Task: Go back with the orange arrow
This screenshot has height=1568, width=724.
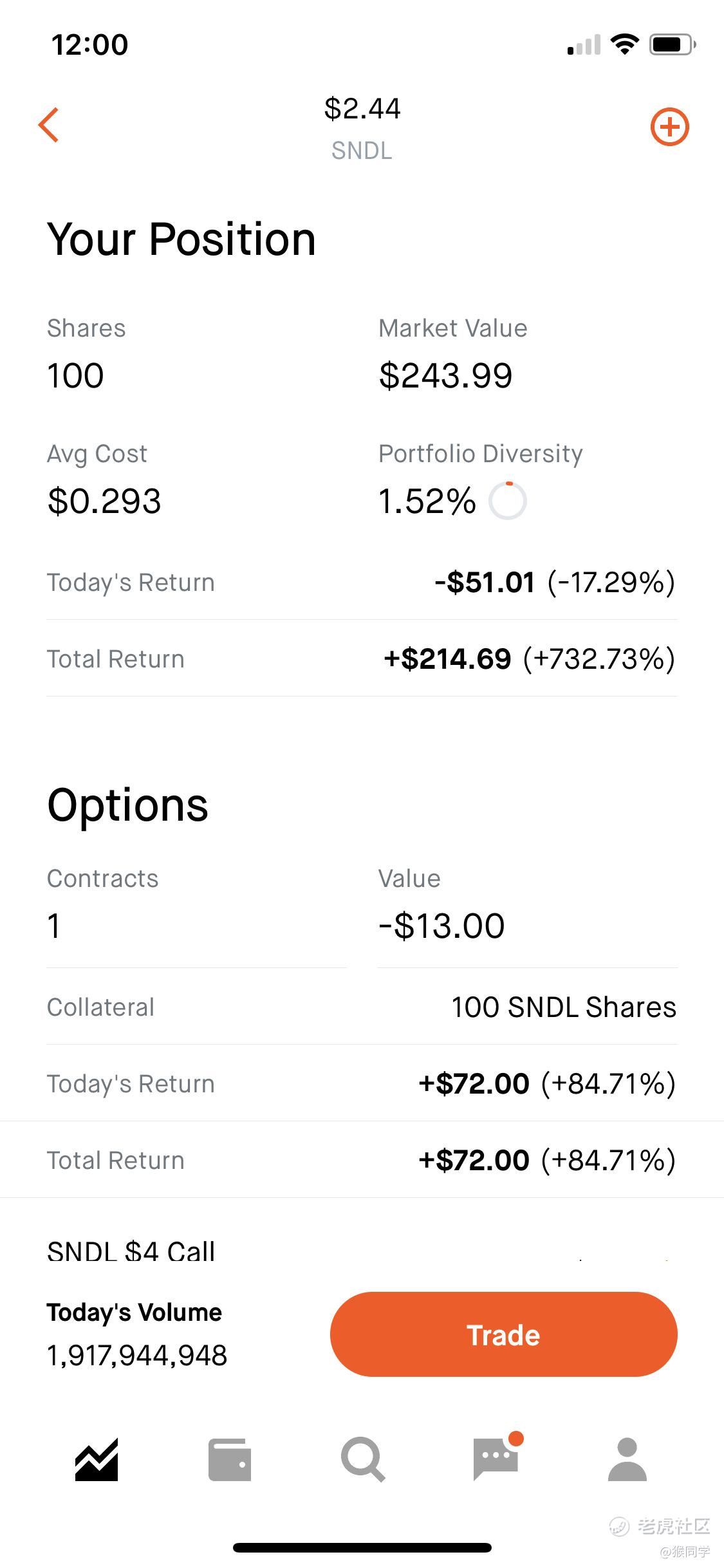Action: [x=49, y=125]
